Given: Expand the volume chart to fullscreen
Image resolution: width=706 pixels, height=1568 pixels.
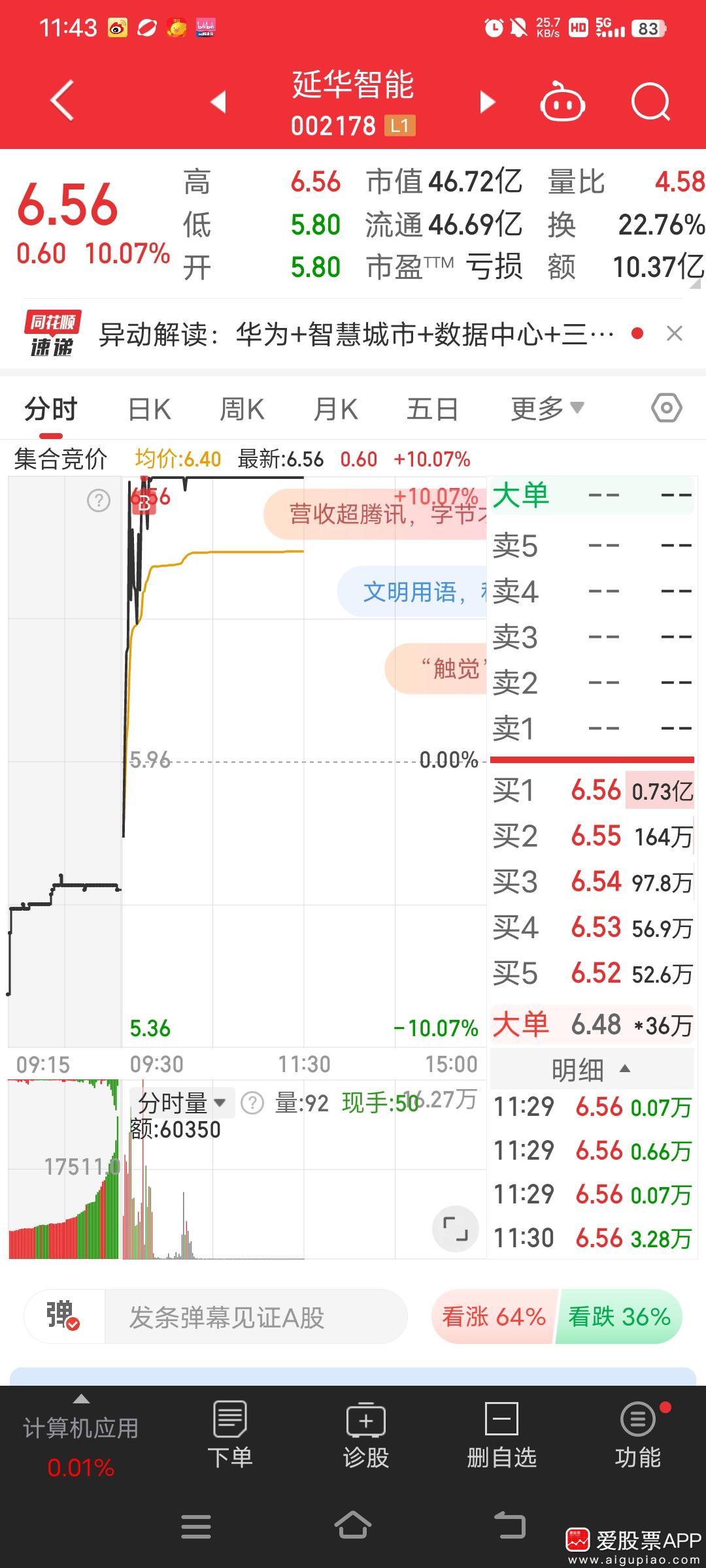Looking at the screenshot, I should pos(456,1228).
